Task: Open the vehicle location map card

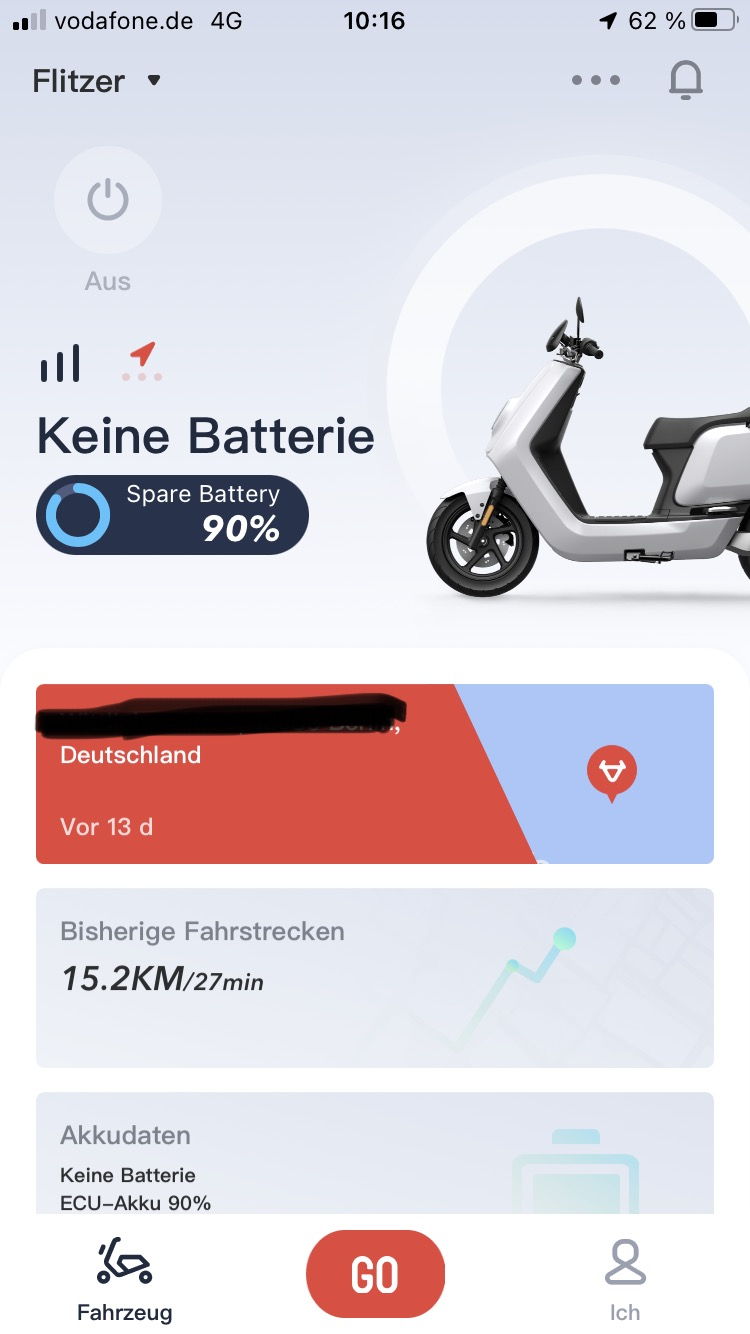Action: coord(374,774)
